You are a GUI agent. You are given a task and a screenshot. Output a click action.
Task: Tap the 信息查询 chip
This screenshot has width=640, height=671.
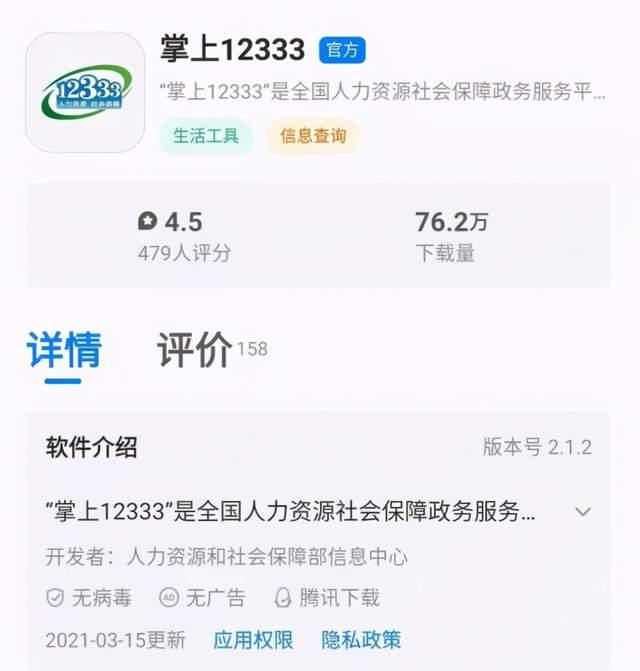312,136
